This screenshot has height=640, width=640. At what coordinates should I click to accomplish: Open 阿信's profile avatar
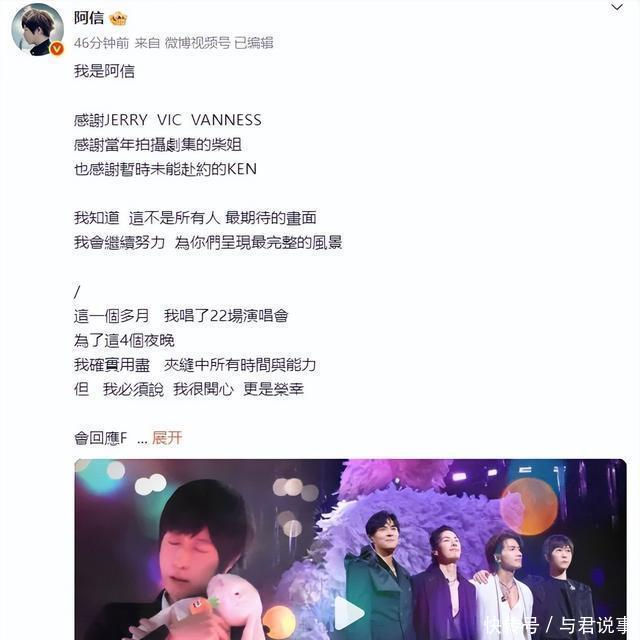(37, 28)
